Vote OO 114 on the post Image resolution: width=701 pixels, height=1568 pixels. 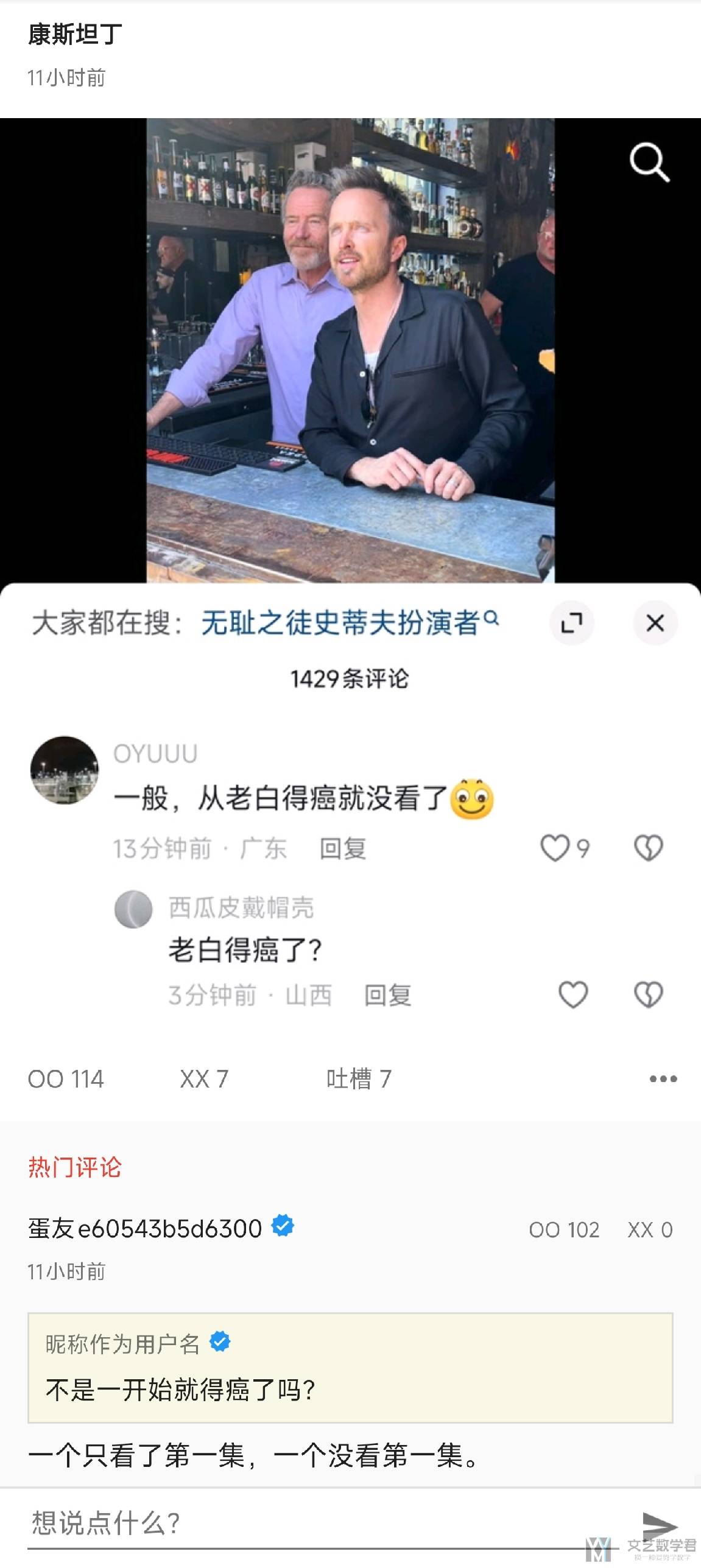pyautogui.click(x=66, y=1079)
